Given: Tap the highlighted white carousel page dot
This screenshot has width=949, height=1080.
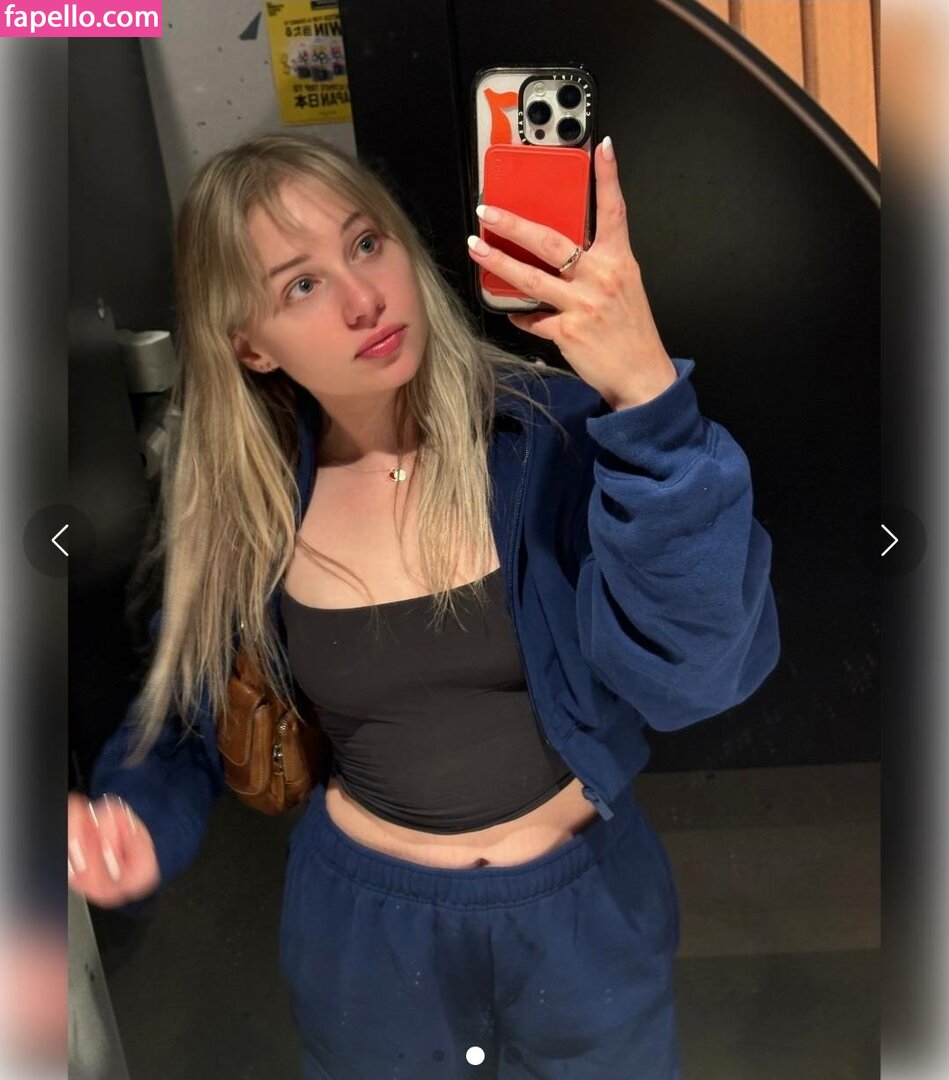Looking at the screenshot, I should (x=475, y=1055).
